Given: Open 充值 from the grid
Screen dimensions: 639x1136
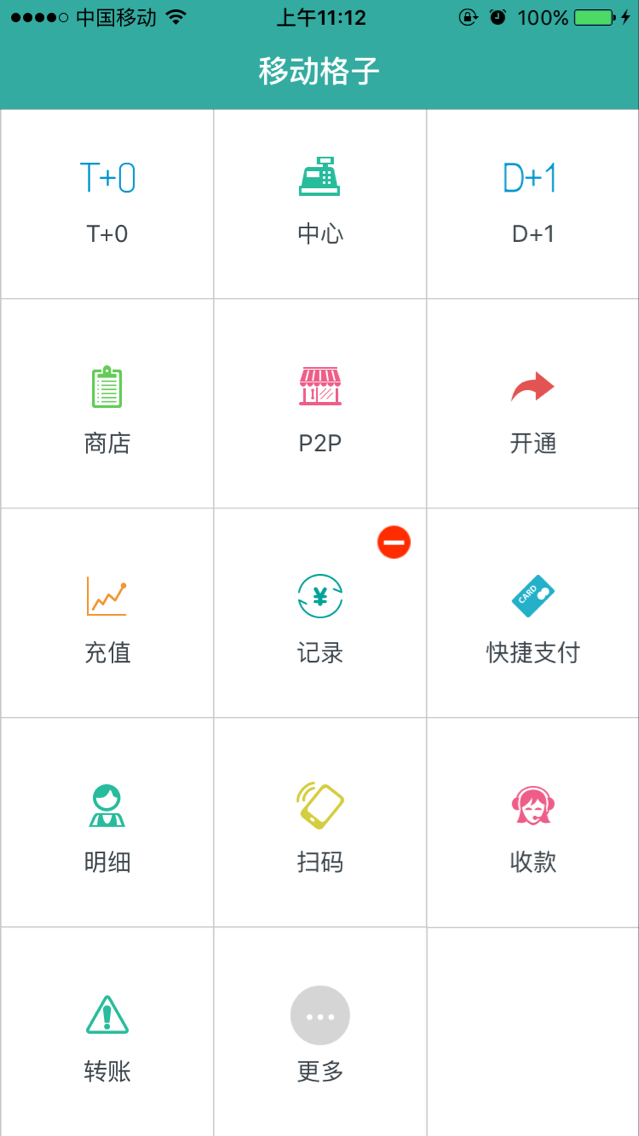Looking at the screenshot, I should [x=107, y=620].
